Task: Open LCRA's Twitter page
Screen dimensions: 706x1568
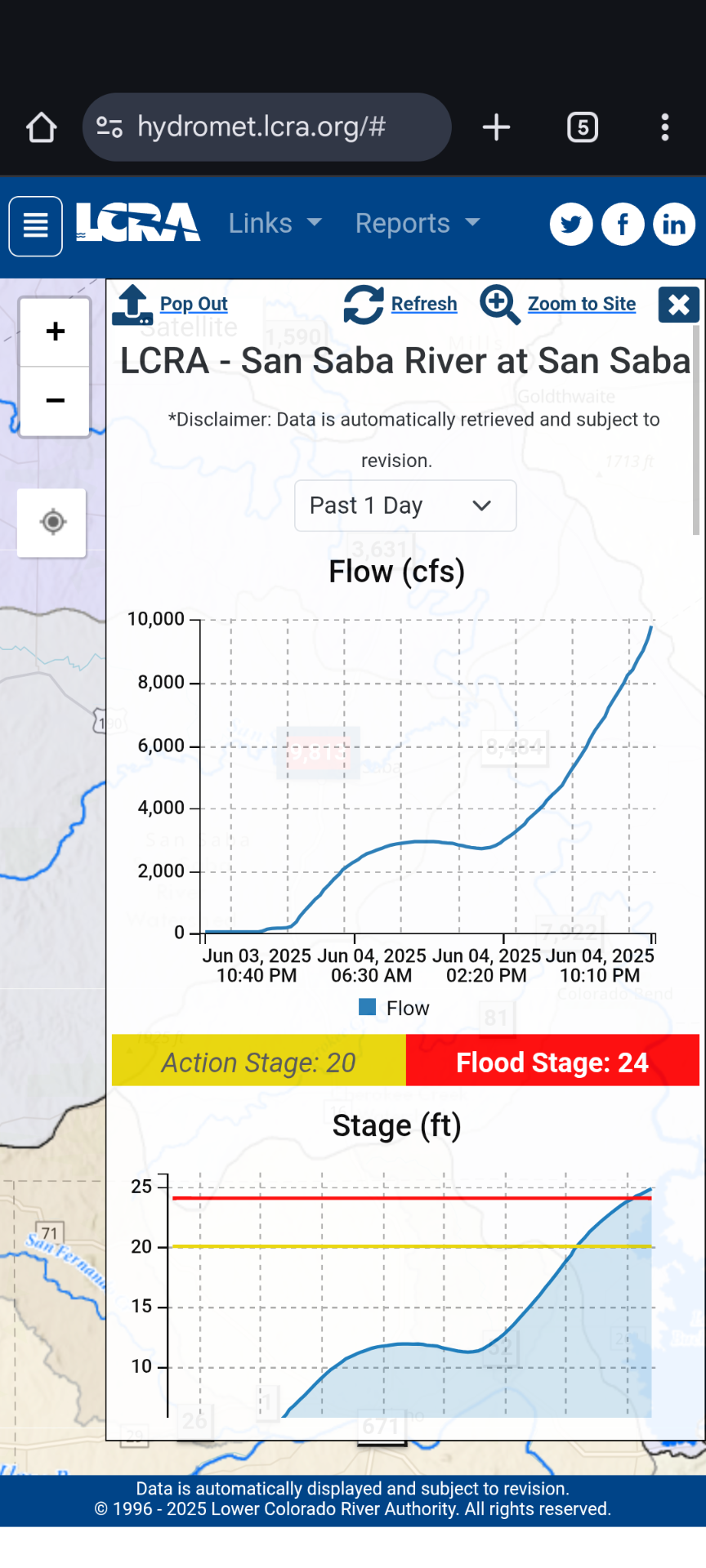Action: coord(571,225)
